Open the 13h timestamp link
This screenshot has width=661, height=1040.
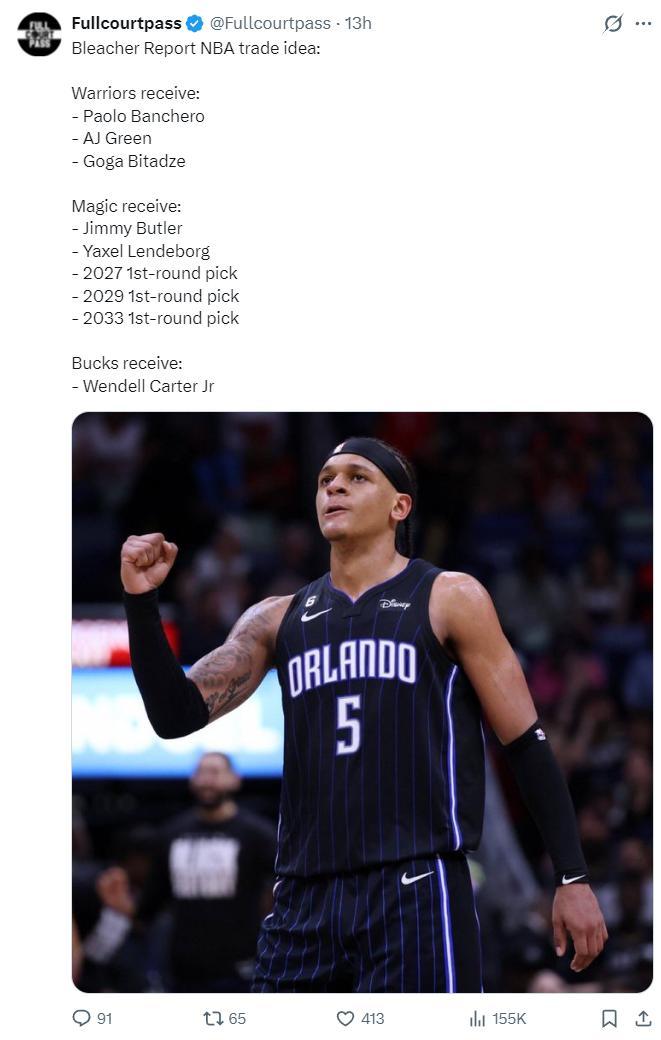click(x=358, y=23)
